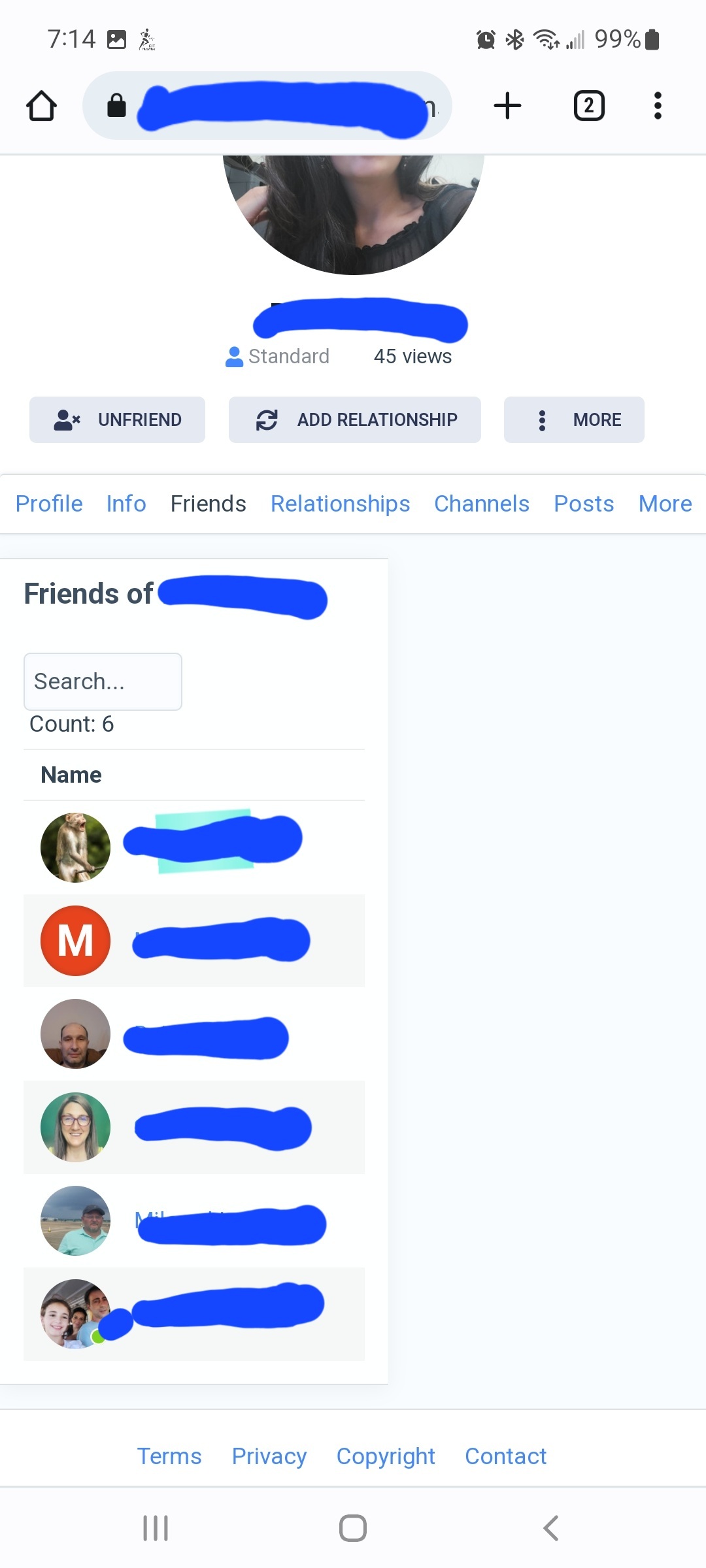Open the browser overflow menu

tap(658, 106)
